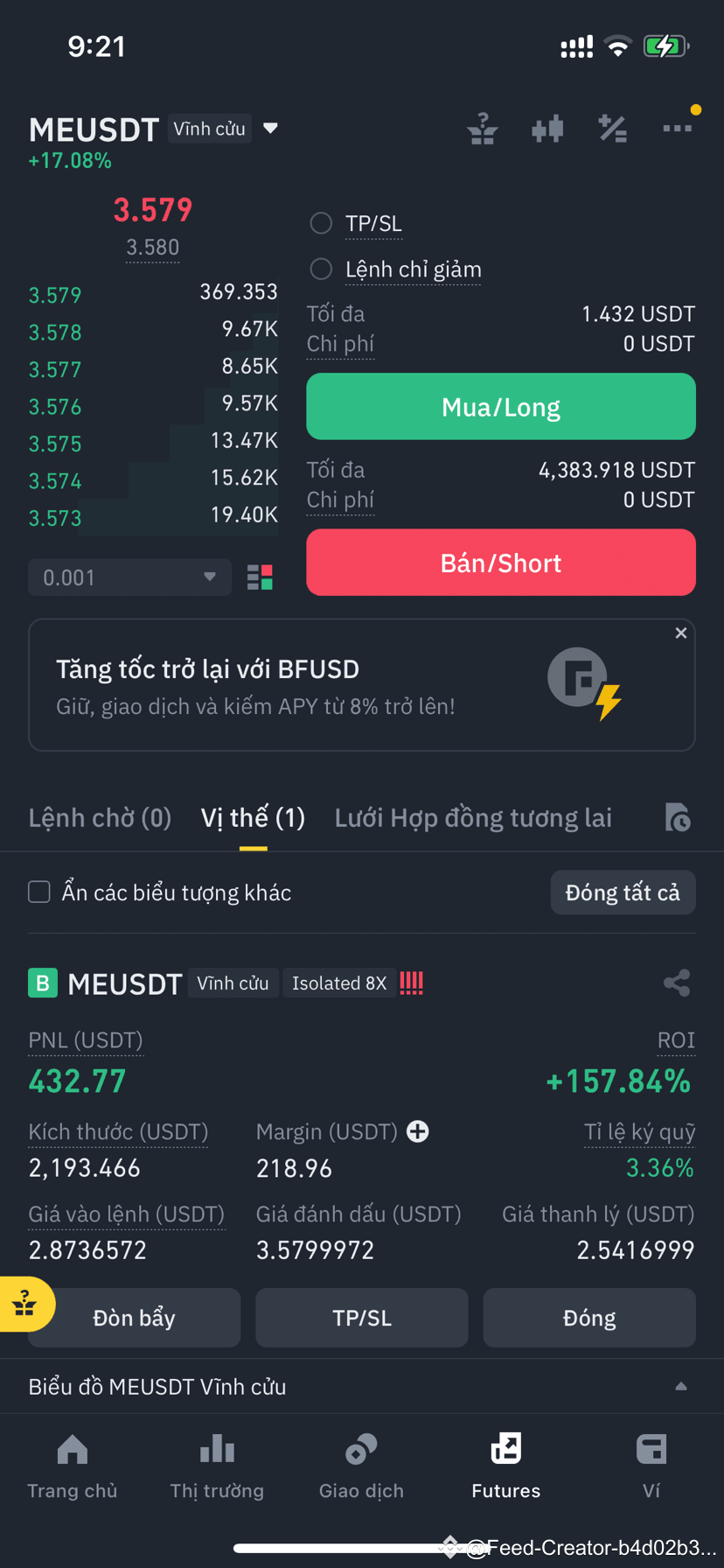Select the Lệnh chỉ giảm option
Viewport: 724px width, 1568px height.
click(x=322, y=269)
